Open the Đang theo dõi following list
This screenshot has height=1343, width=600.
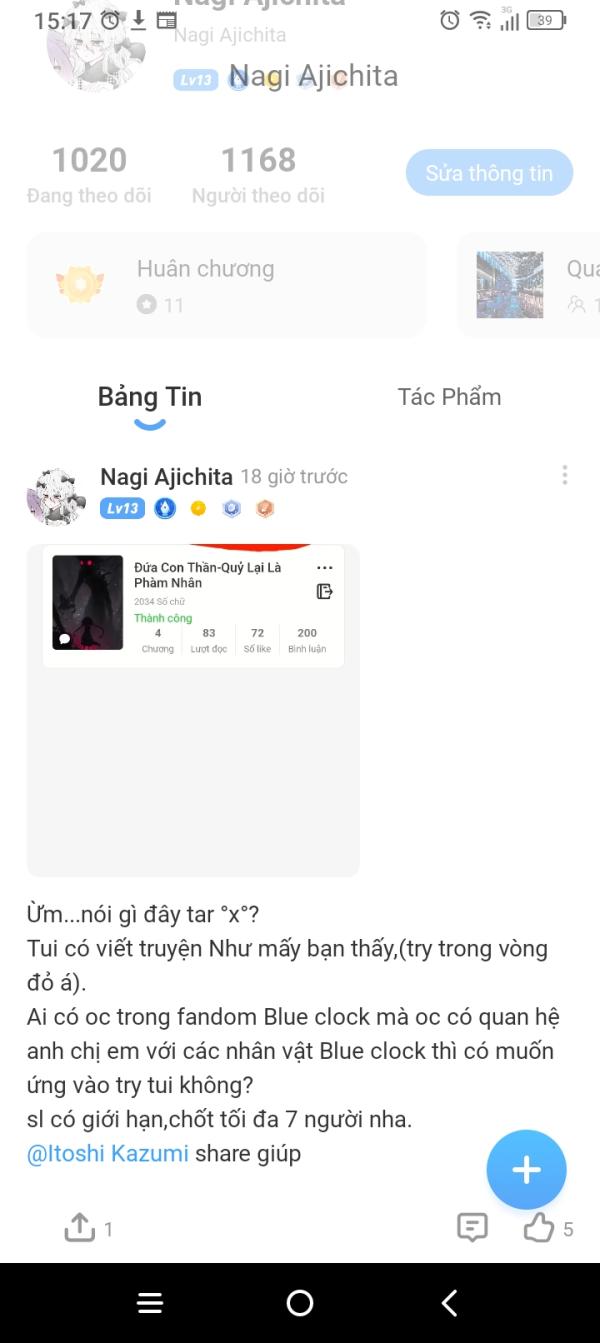click(x=89, y=174)
